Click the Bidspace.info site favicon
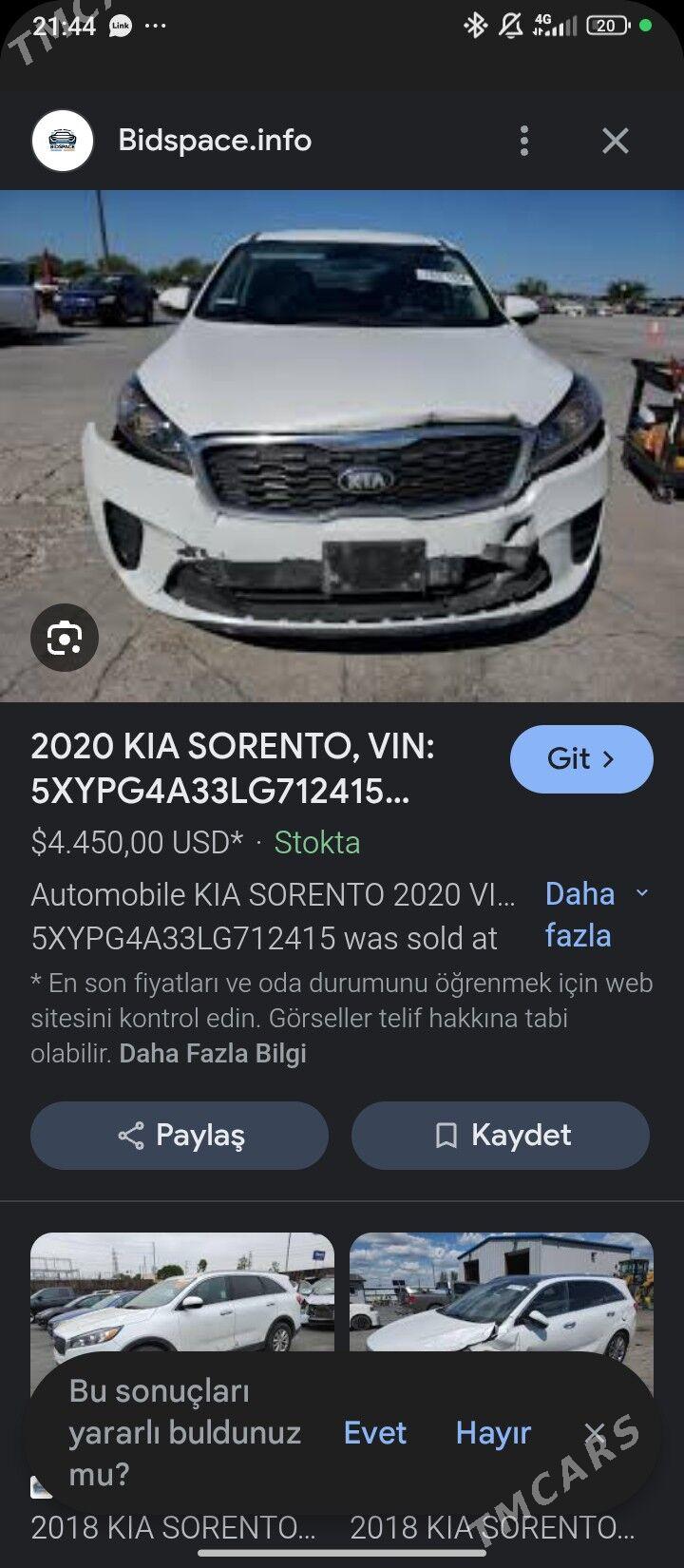Screen dimensions: 684x1568 pyautogui.click(x=64, y=140)
